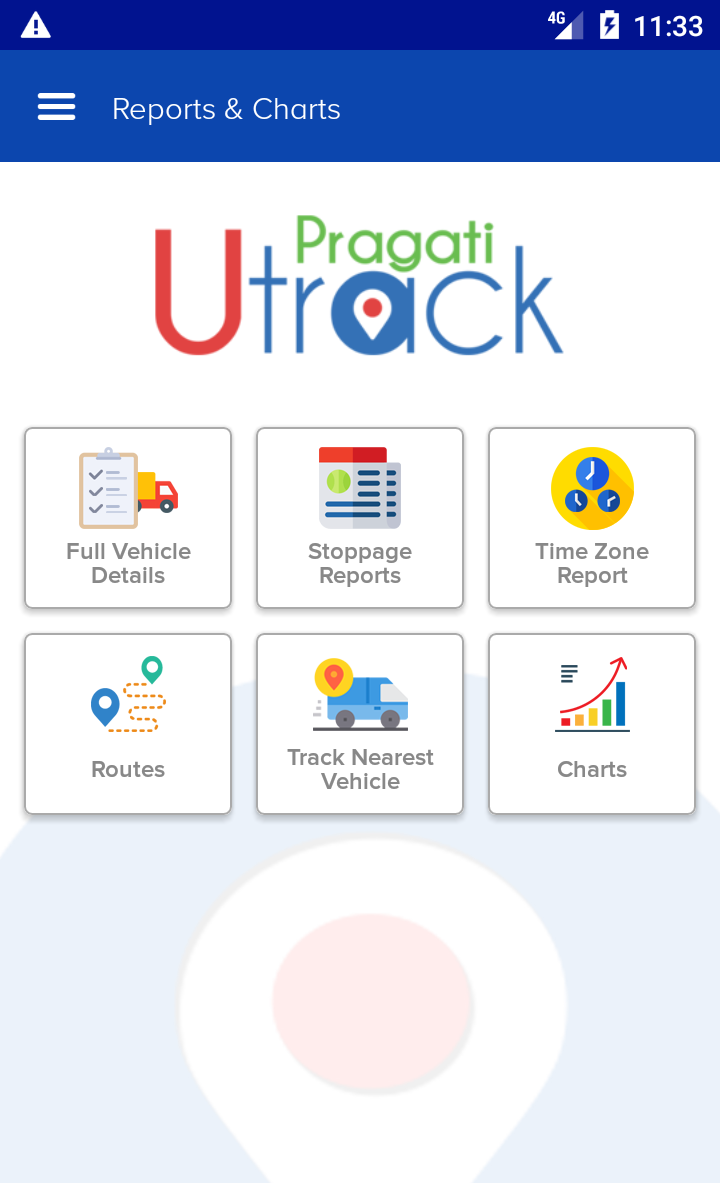The width and height of the screenshot is (720, 1183).
Task: View the Routes section
Action: 128,723
